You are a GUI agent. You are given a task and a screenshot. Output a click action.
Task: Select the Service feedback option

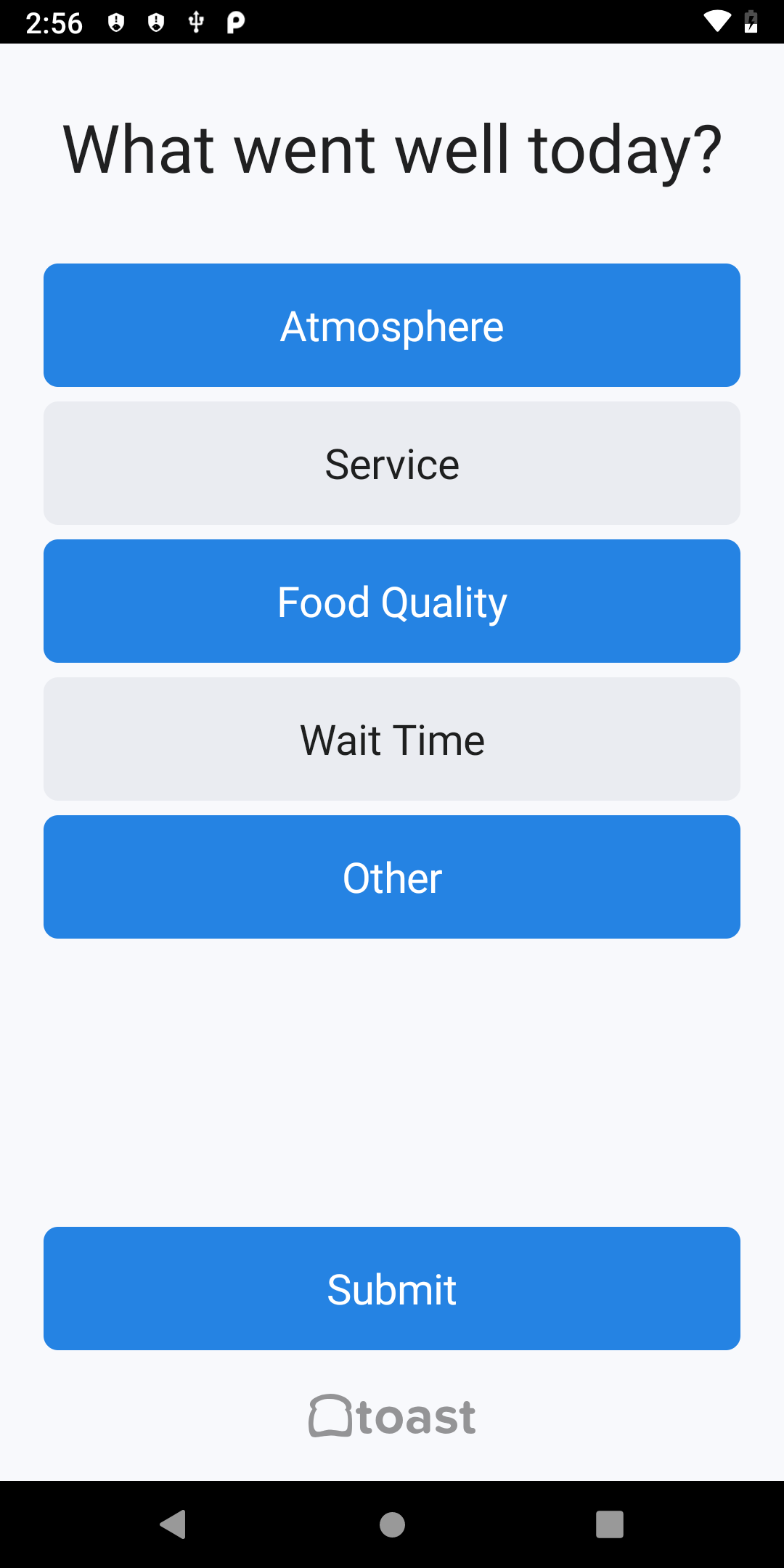(x=392, y=462)
